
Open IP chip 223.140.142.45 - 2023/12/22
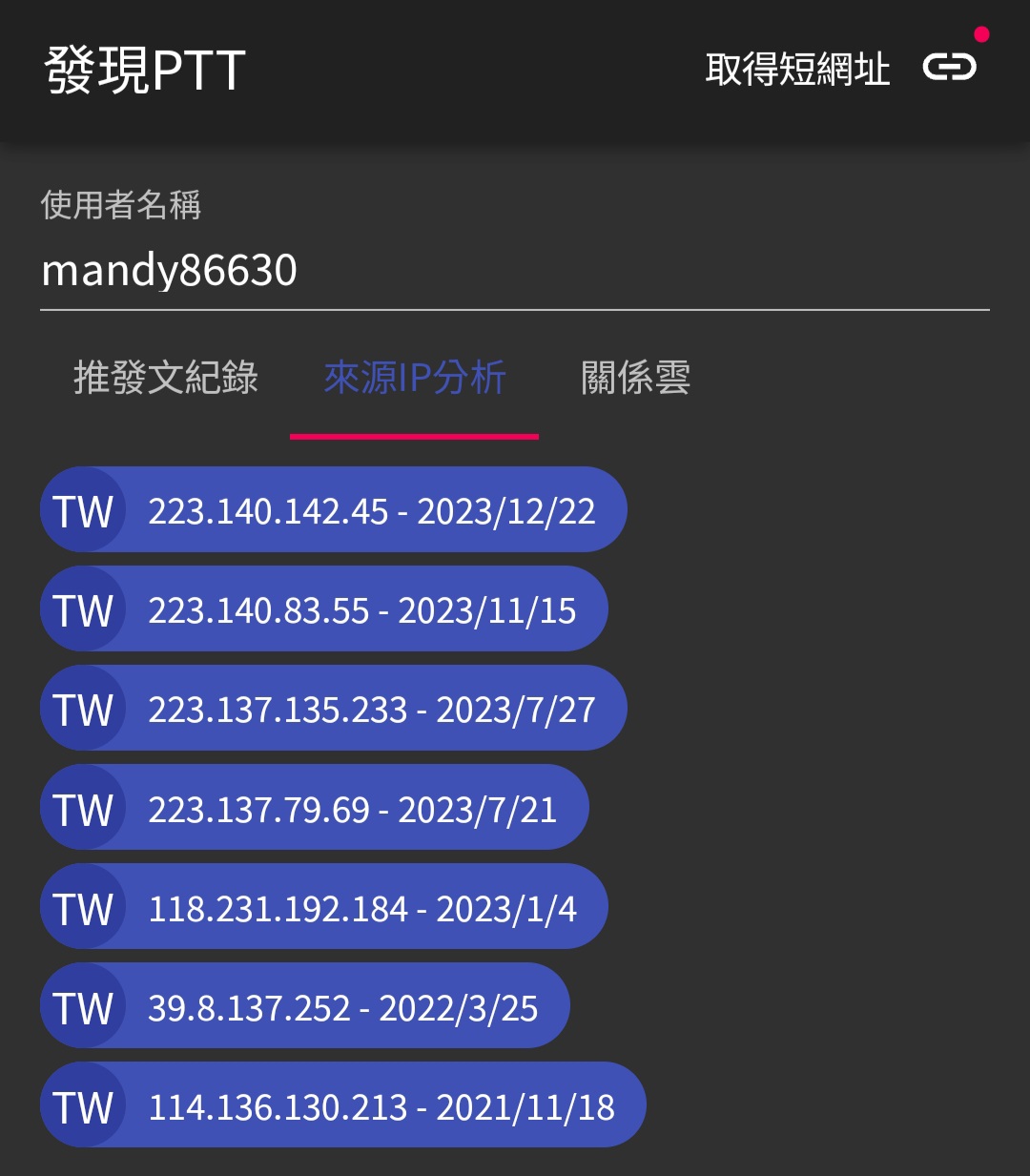pyautogui.click(x=334, y=510)
